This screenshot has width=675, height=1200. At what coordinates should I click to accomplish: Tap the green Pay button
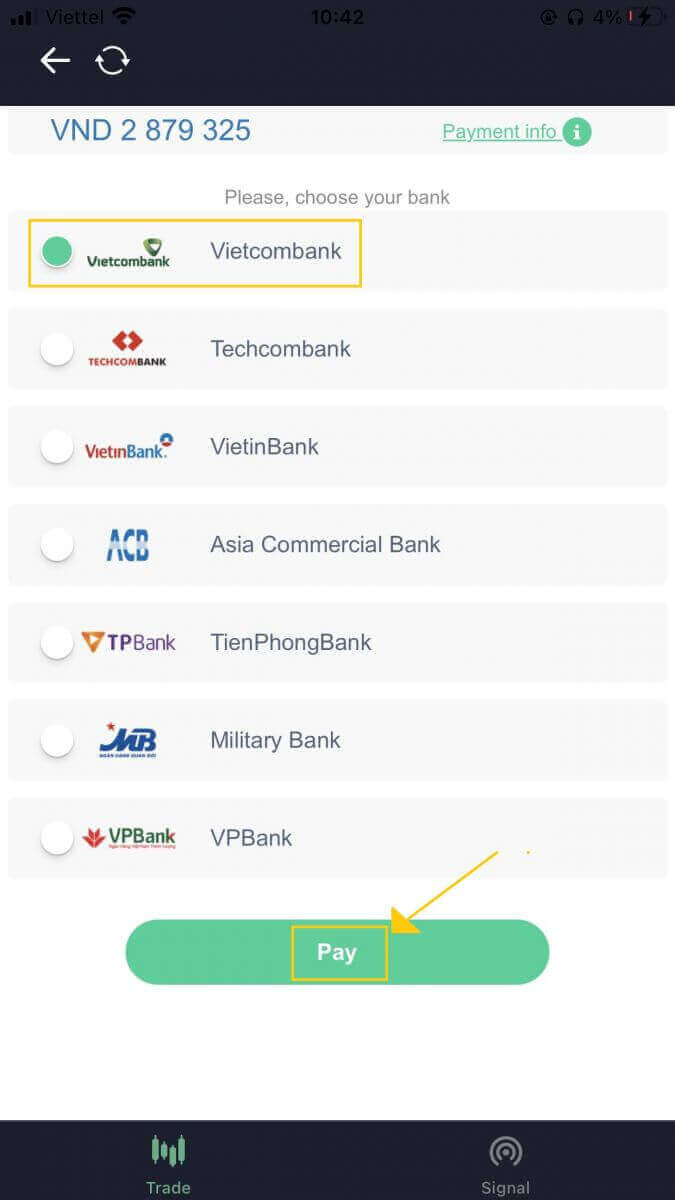[x=337, y=952]
